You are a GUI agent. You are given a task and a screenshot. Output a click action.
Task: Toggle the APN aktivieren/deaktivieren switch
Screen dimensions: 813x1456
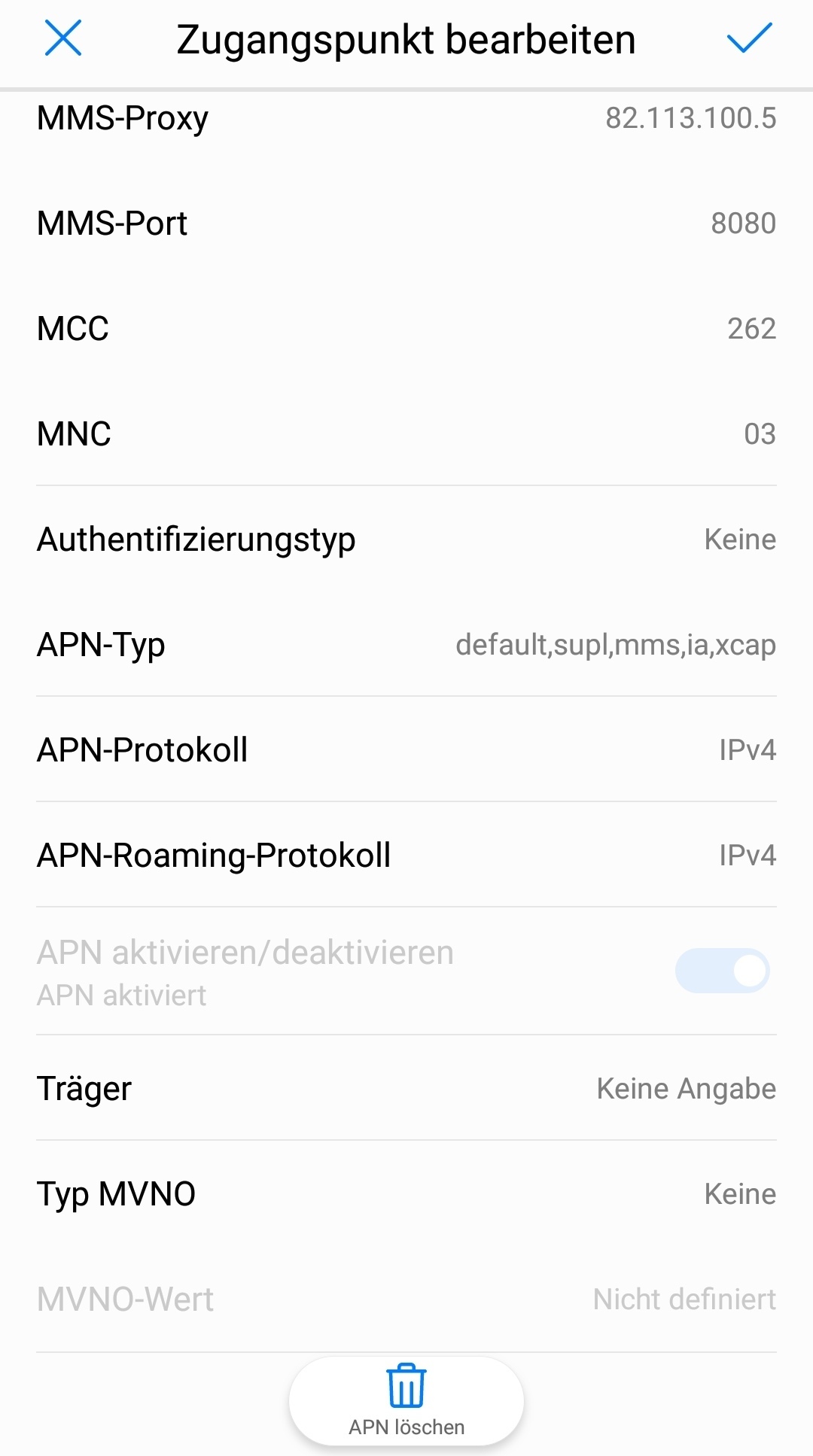722,971
